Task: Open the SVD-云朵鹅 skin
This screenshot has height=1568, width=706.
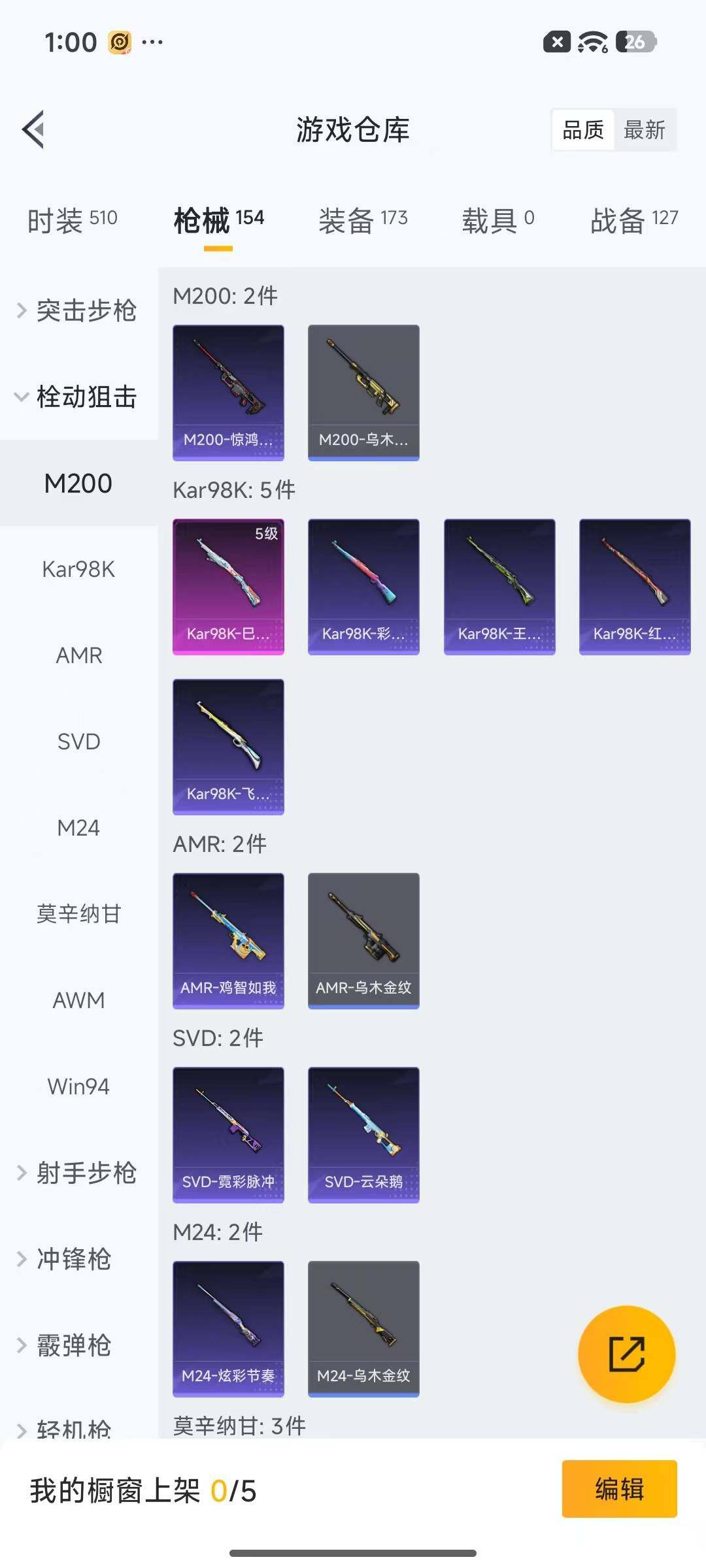Action: (363, 1135)
